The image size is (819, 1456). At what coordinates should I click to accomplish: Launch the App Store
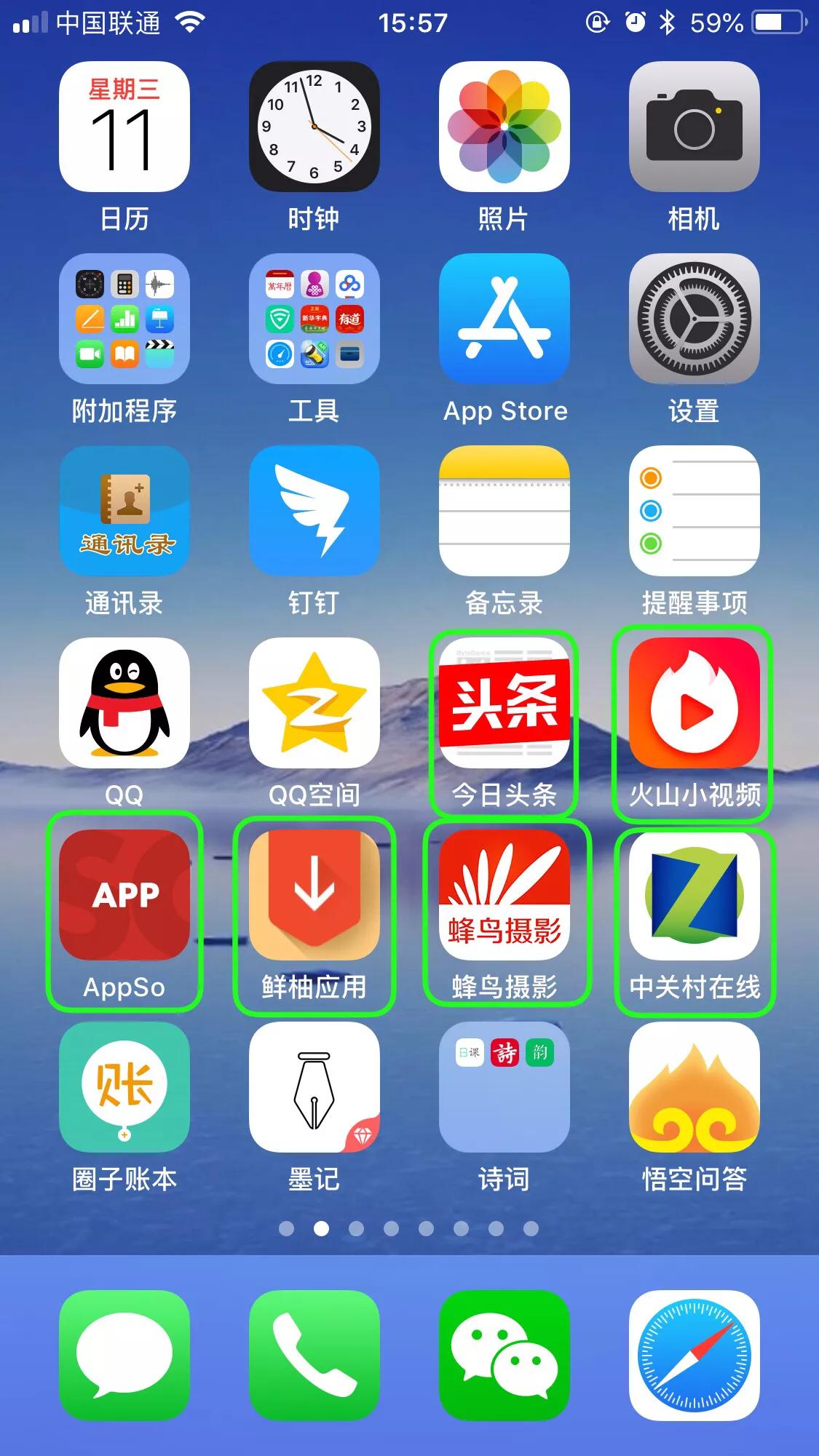[504, 319]
